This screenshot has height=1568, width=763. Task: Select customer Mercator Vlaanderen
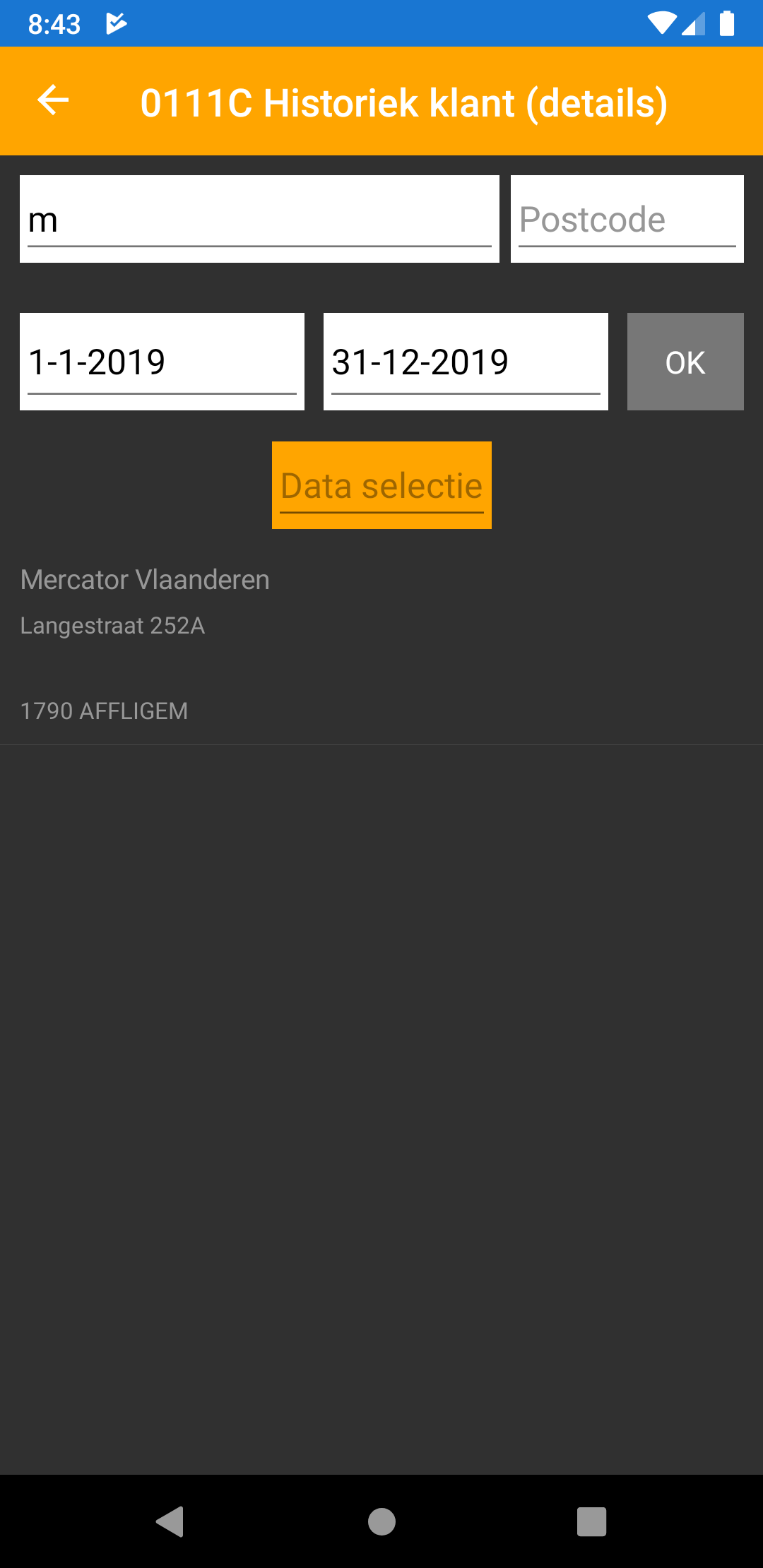(145, 581)
